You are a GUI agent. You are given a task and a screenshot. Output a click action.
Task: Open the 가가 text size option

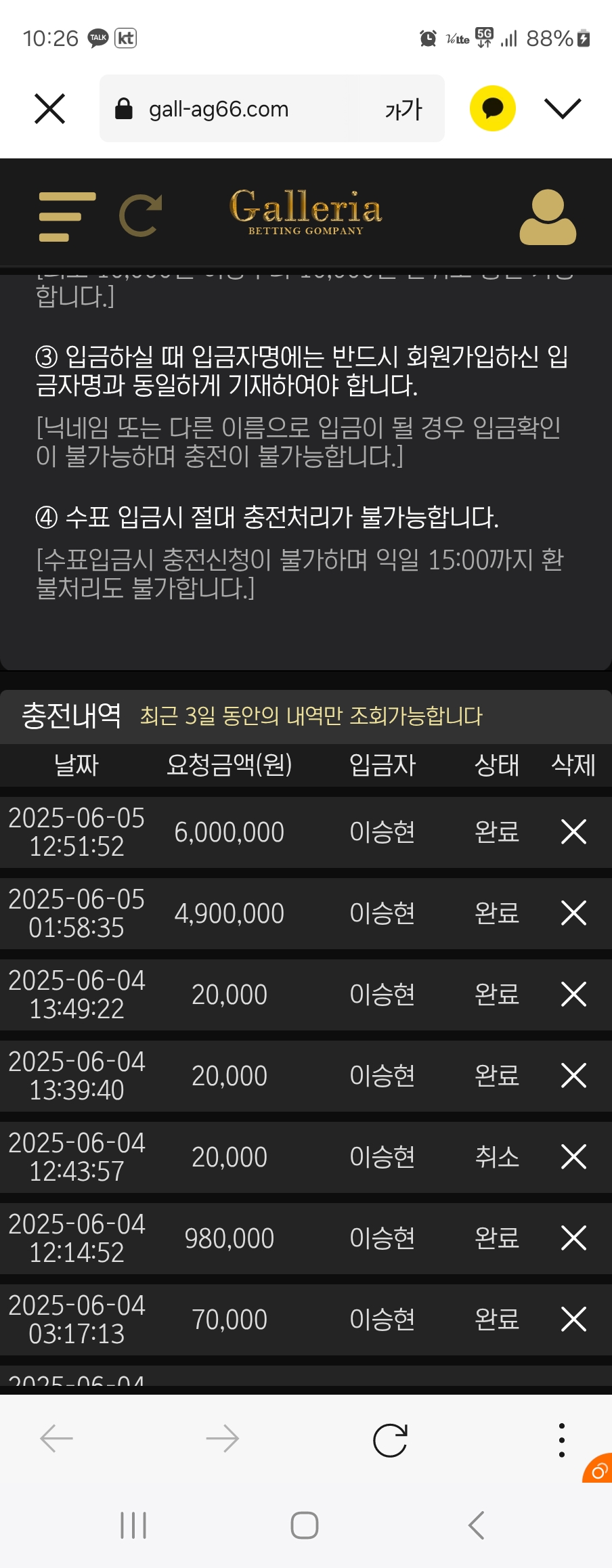pyautogui.click(x=403, y=109)
